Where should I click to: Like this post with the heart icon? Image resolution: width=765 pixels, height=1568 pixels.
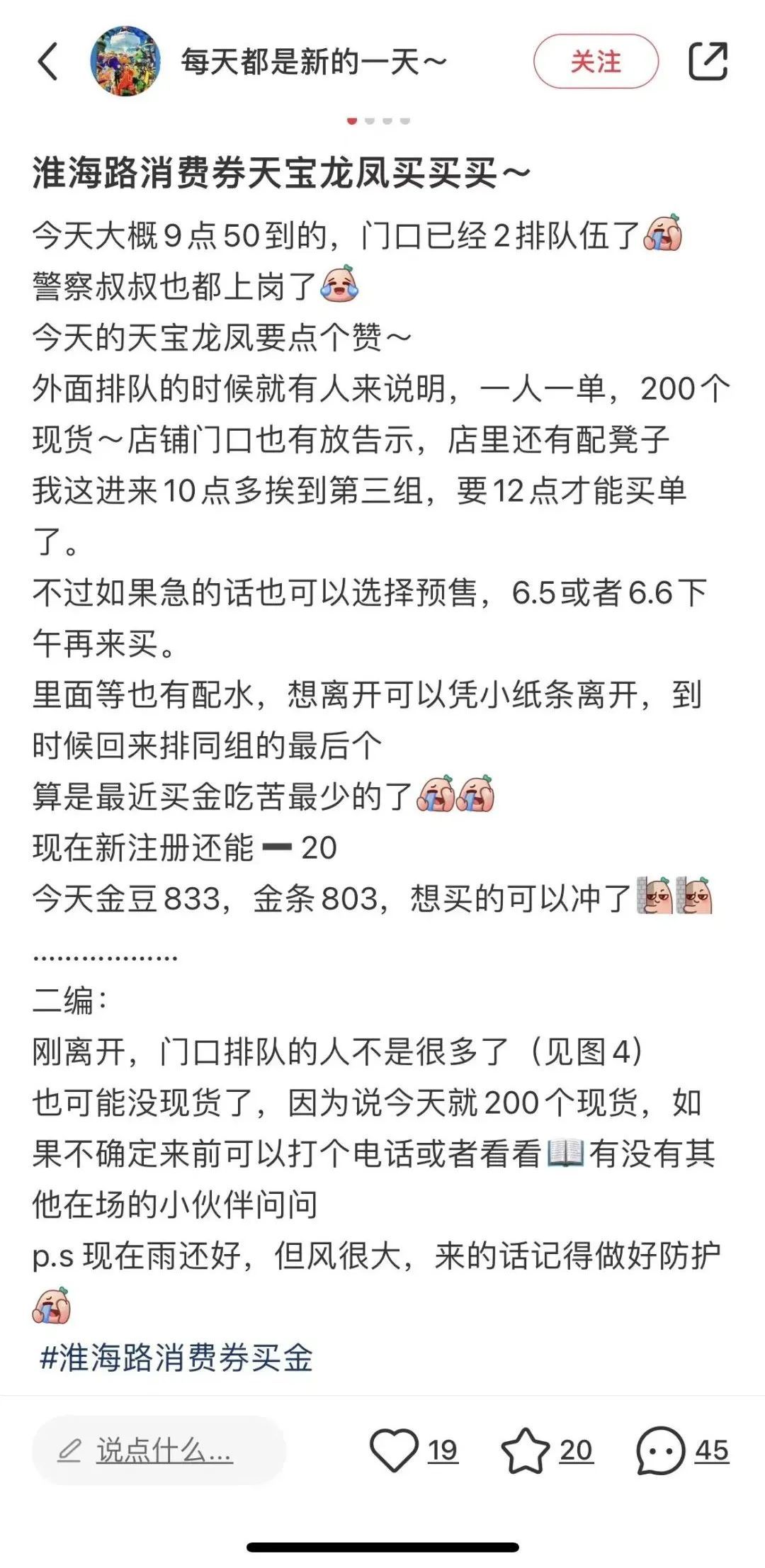coord(395,1450)
